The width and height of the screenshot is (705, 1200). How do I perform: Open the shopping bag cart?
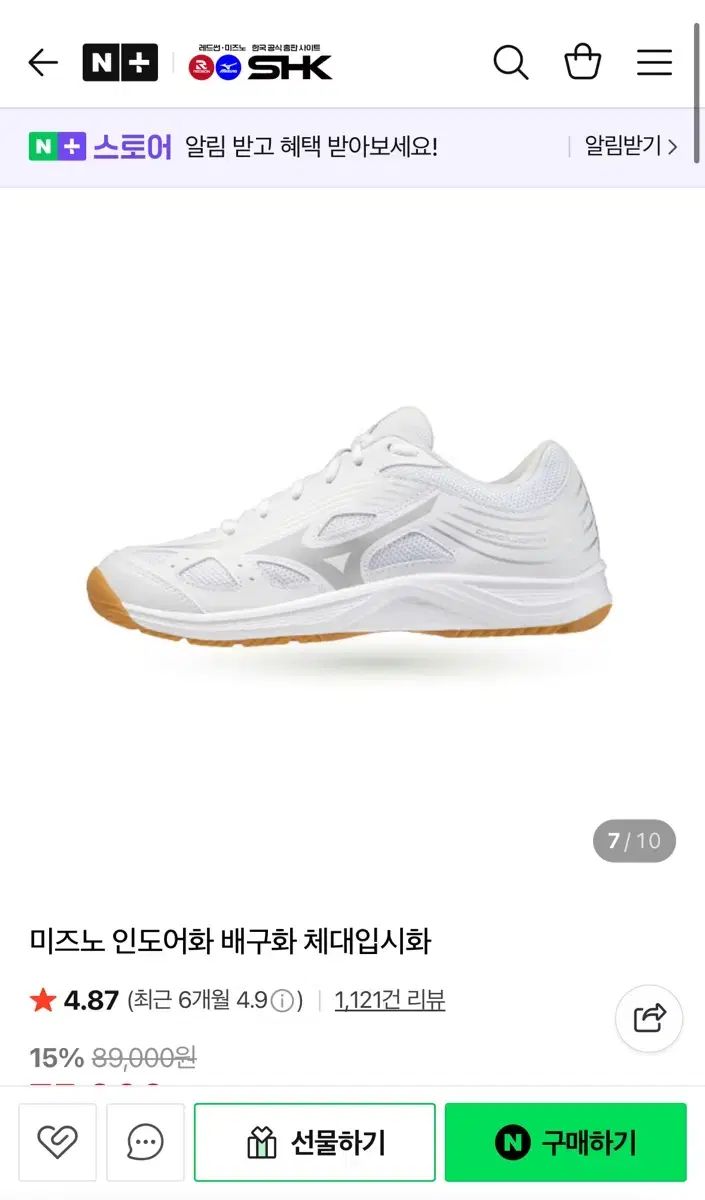582,63
